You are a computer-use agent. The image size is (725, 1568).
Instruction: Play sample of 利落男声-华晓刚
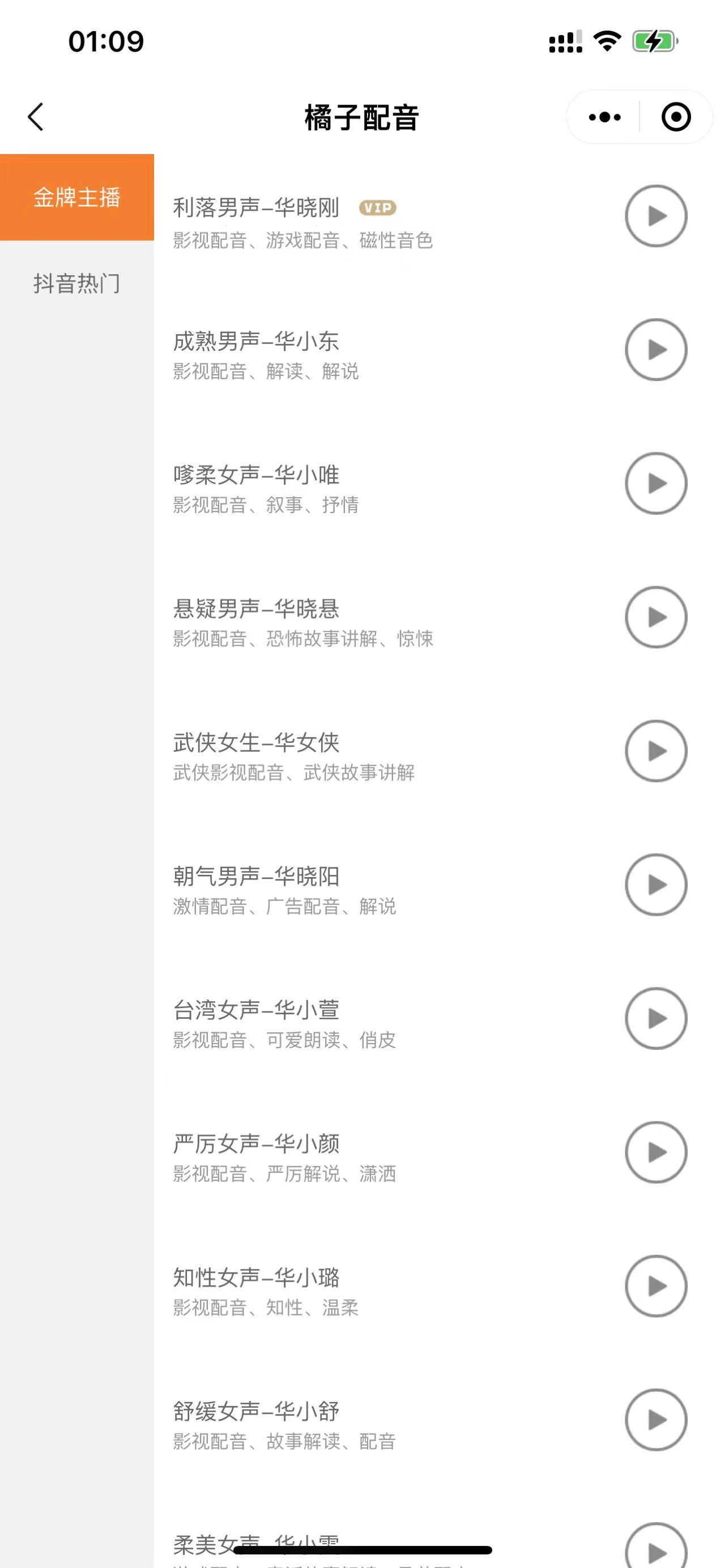click(x=655, y=216)
